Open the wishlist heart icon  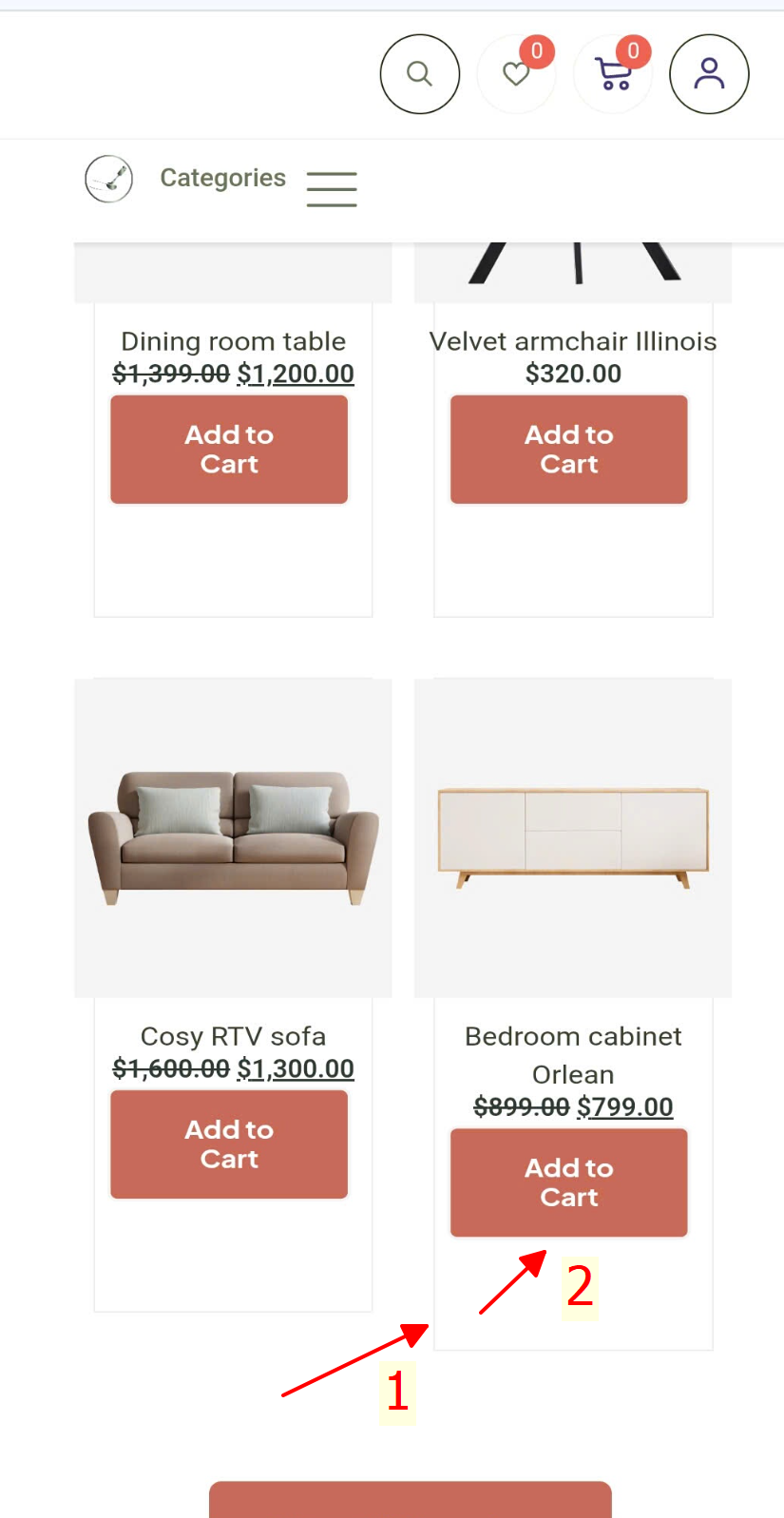point(516,74)
